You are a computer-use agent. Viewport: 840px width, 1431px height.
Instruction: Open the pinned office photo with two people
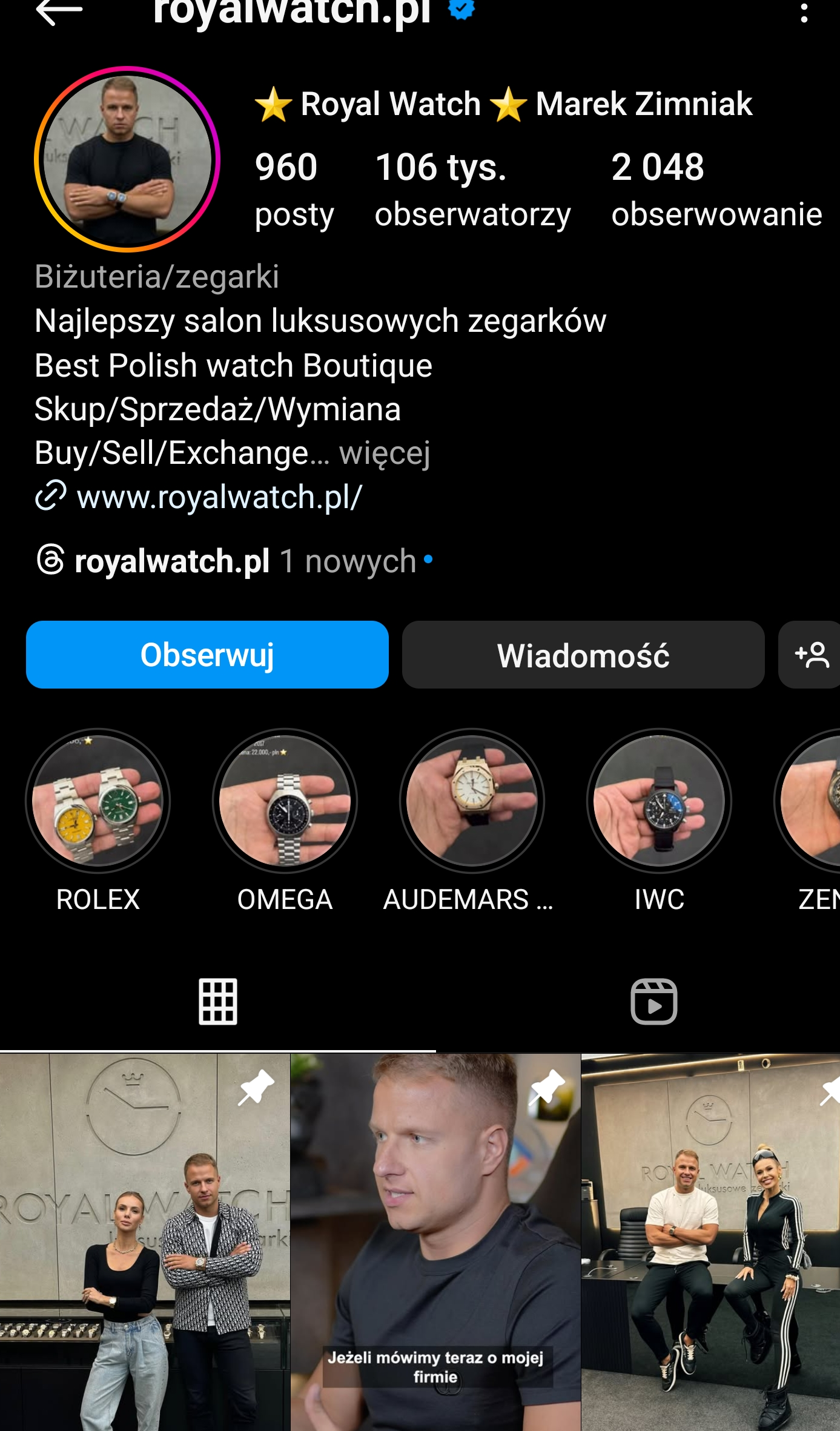pyautogui.click(x=710, y=1241)
